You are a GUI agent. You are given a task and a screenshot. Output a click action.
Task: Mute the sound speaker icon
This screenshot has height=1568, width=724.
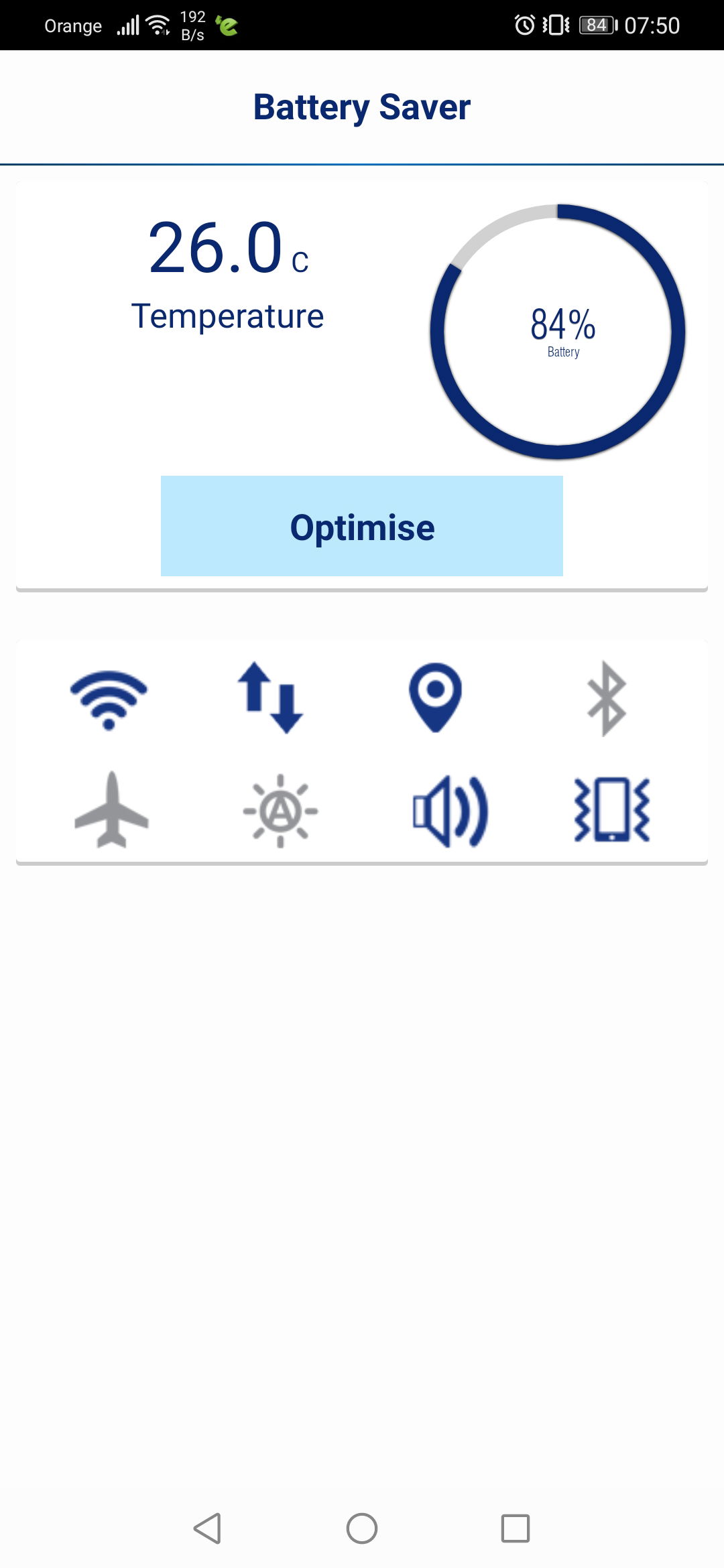tap(449, 811)
